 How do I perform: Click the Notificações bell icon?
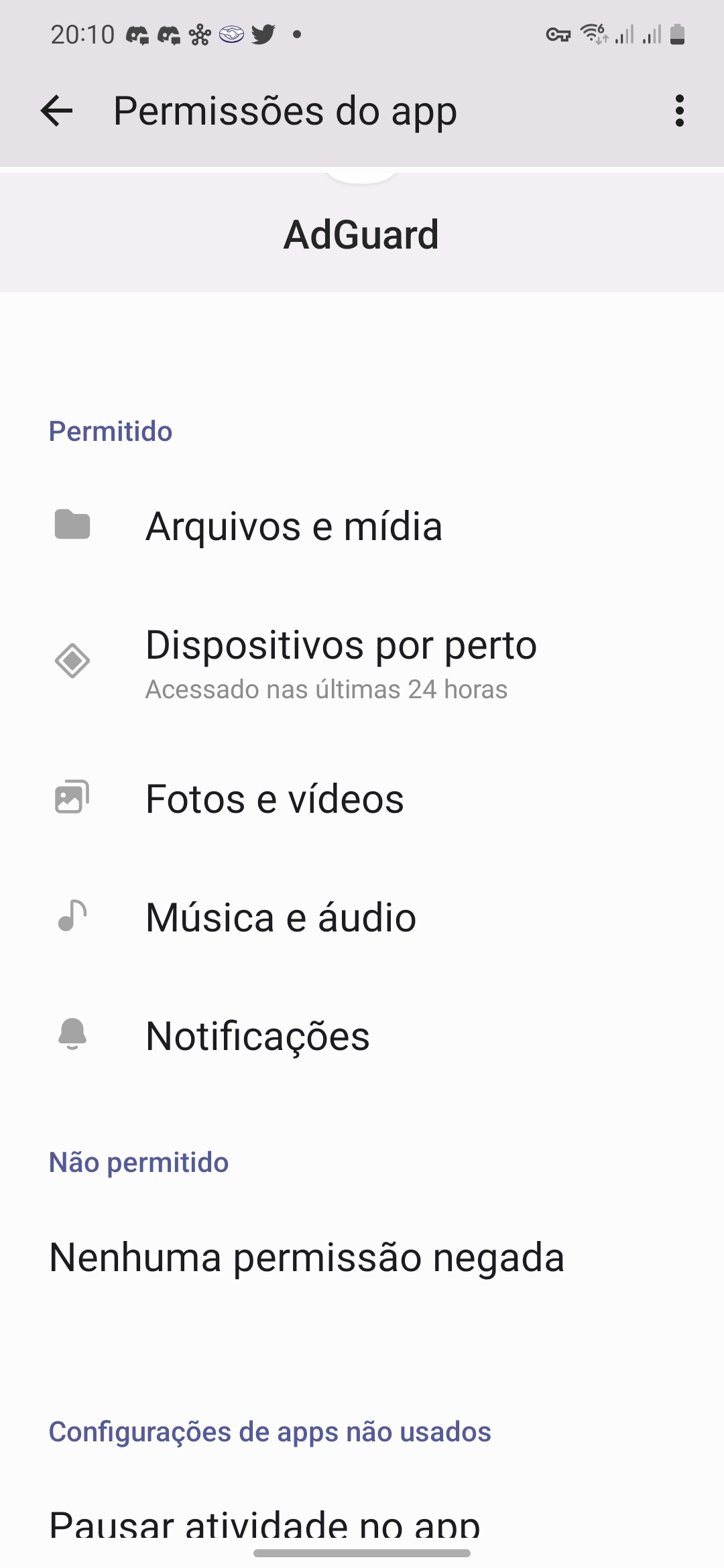tap(72, 1036)
